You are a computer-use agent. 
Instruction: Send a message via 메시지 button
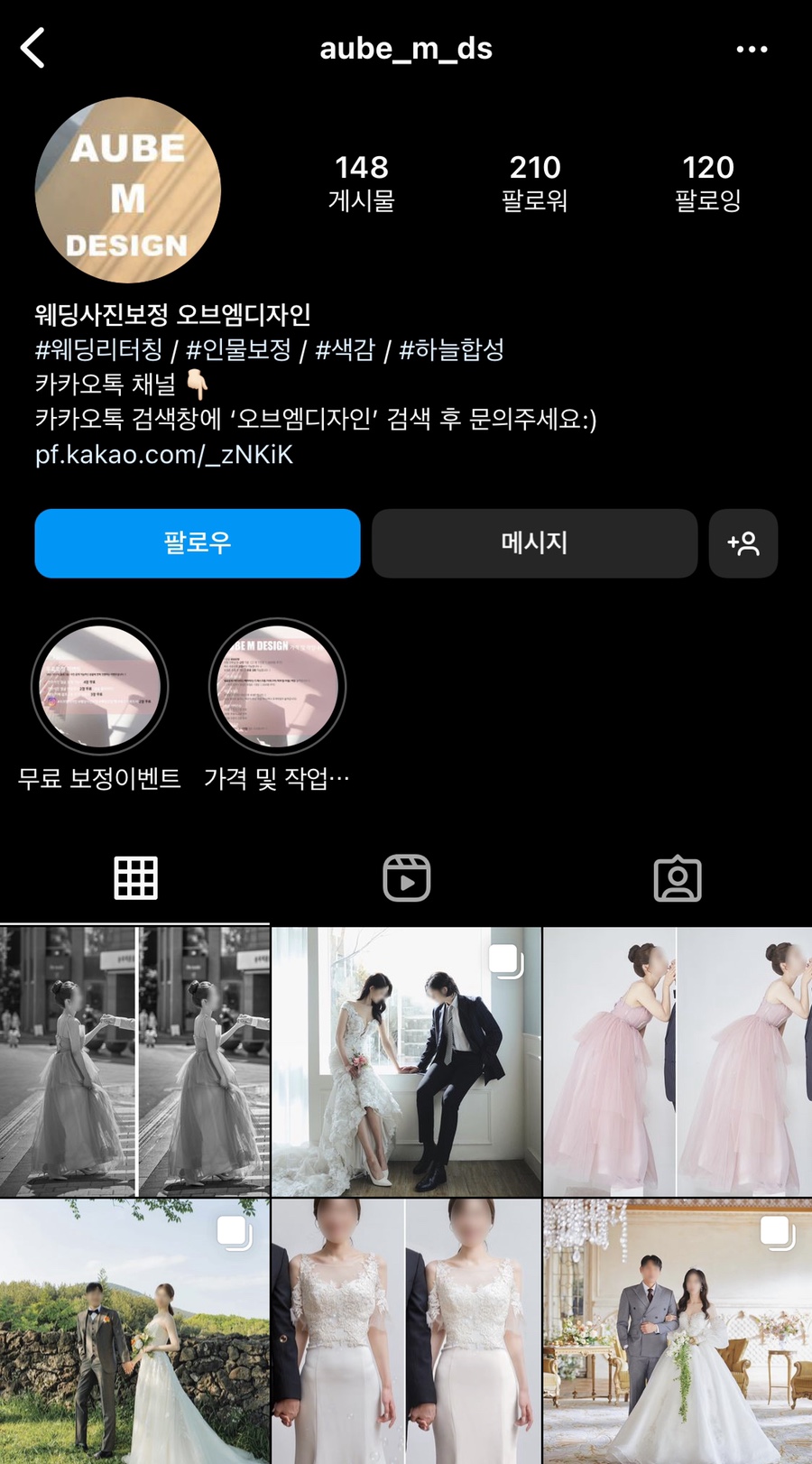(x=534, y=543)
